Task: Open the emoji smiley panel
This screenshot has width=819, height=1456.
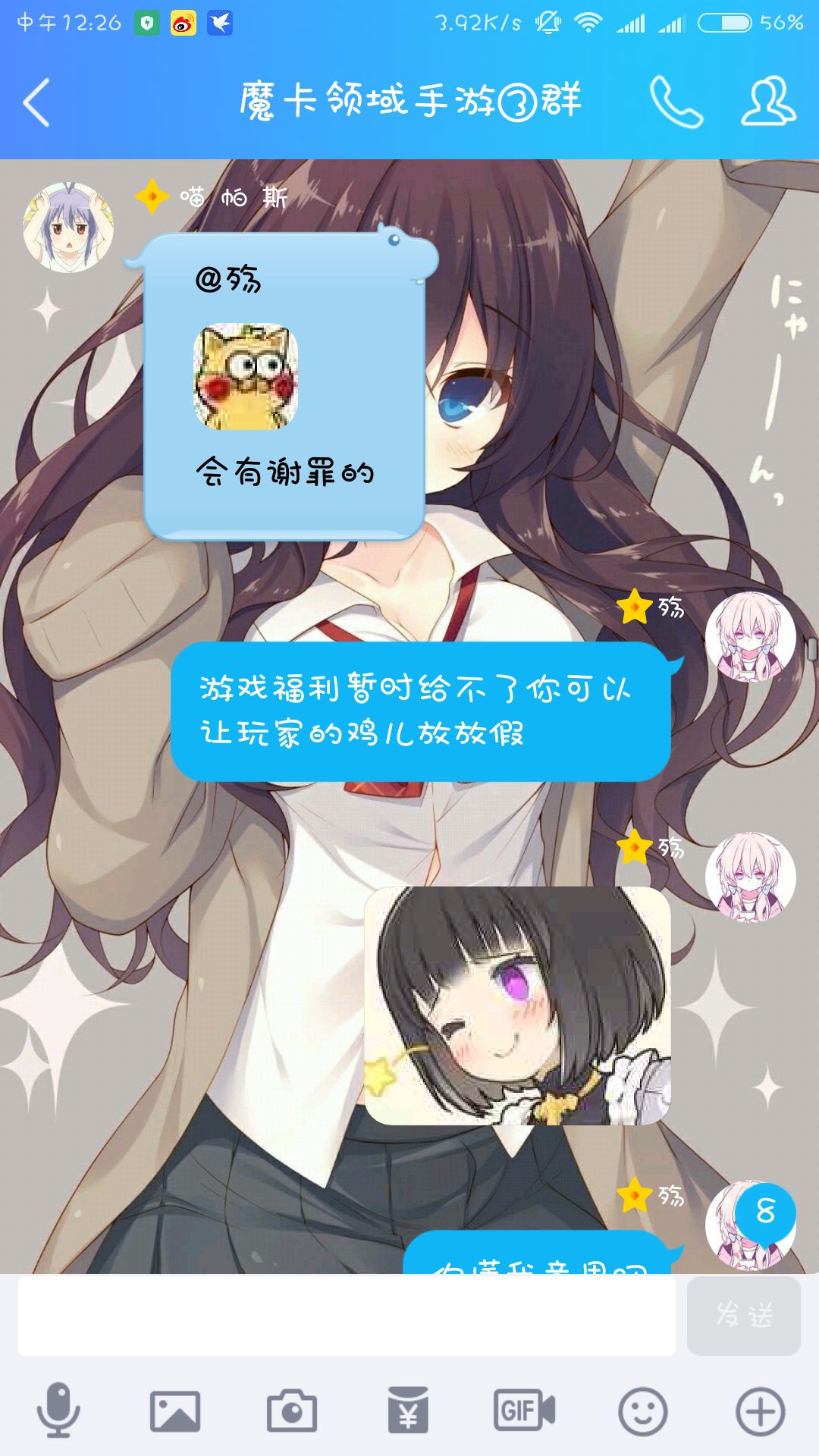Action: (x=642, y=1411)
